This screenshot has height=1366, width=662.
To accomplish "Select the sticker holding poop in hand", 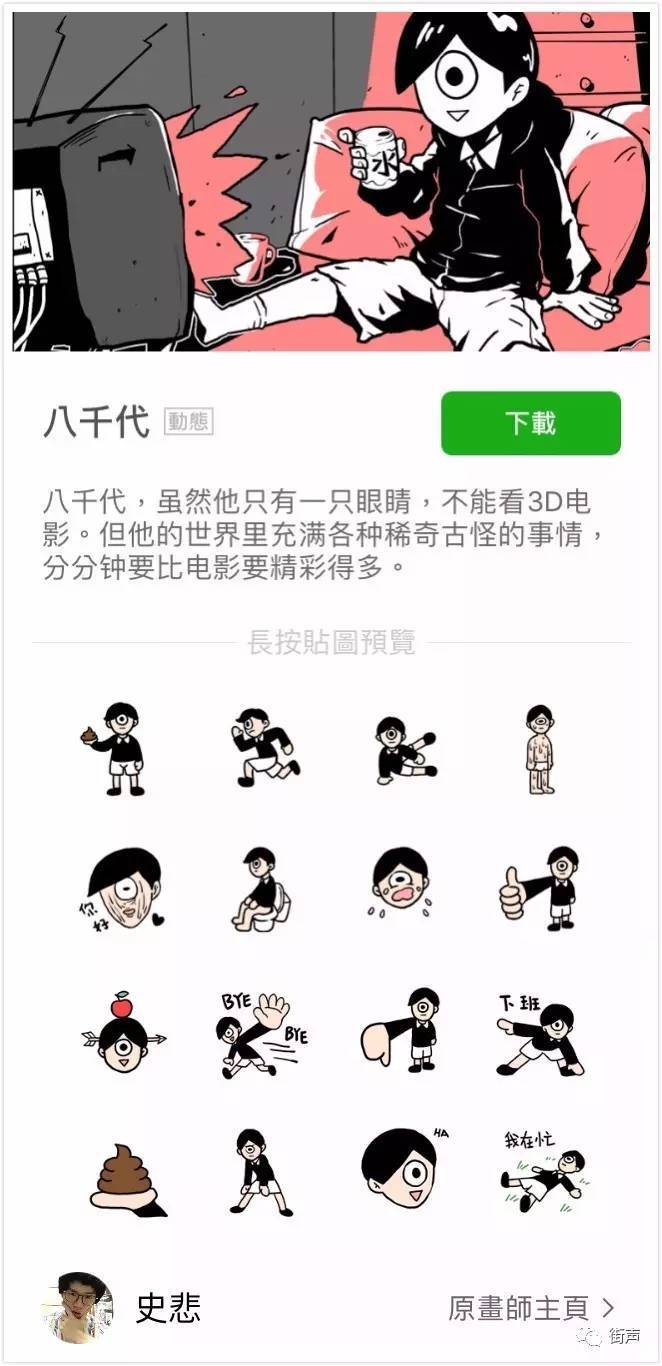I will coord(113,749).
